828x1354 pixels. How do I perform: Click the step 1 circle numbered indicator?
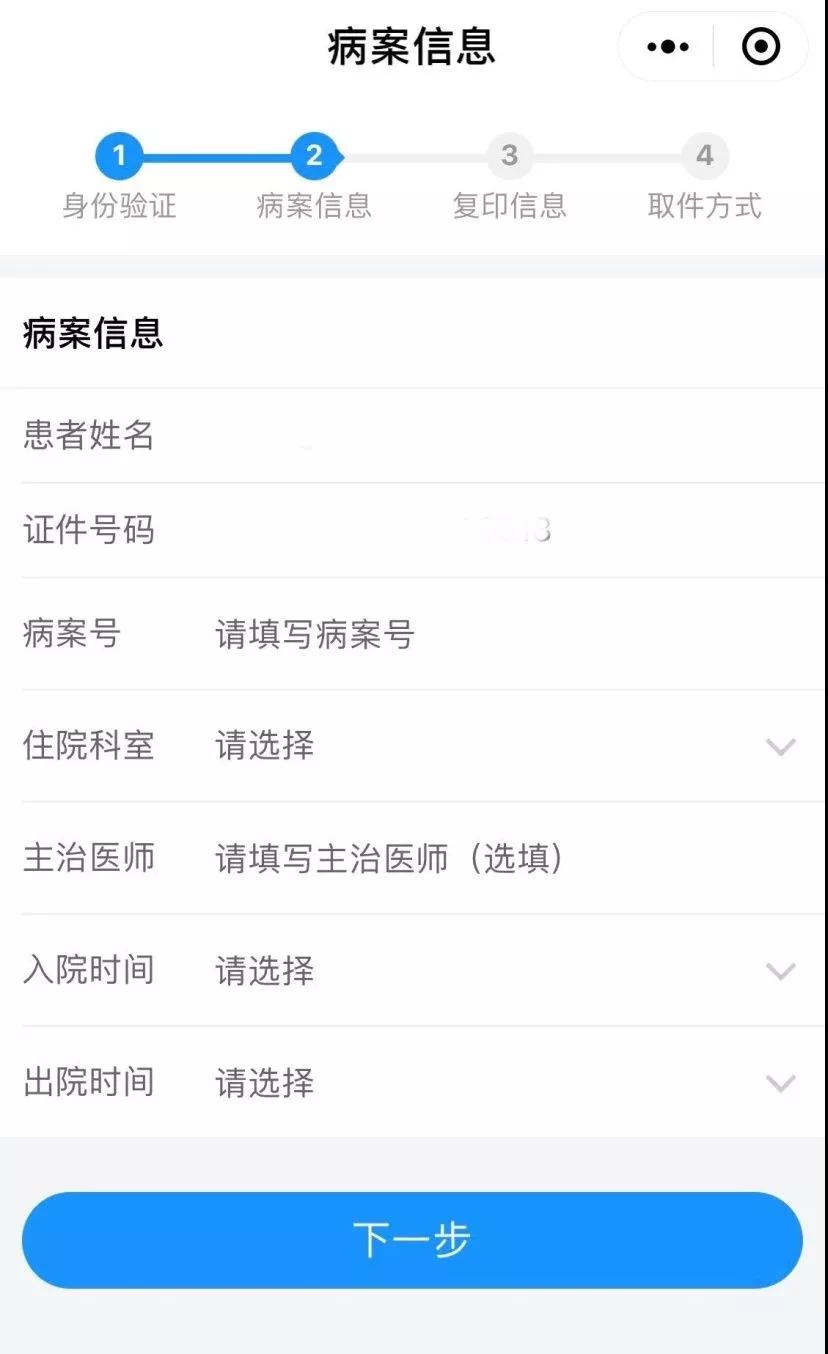click(120, 156)
